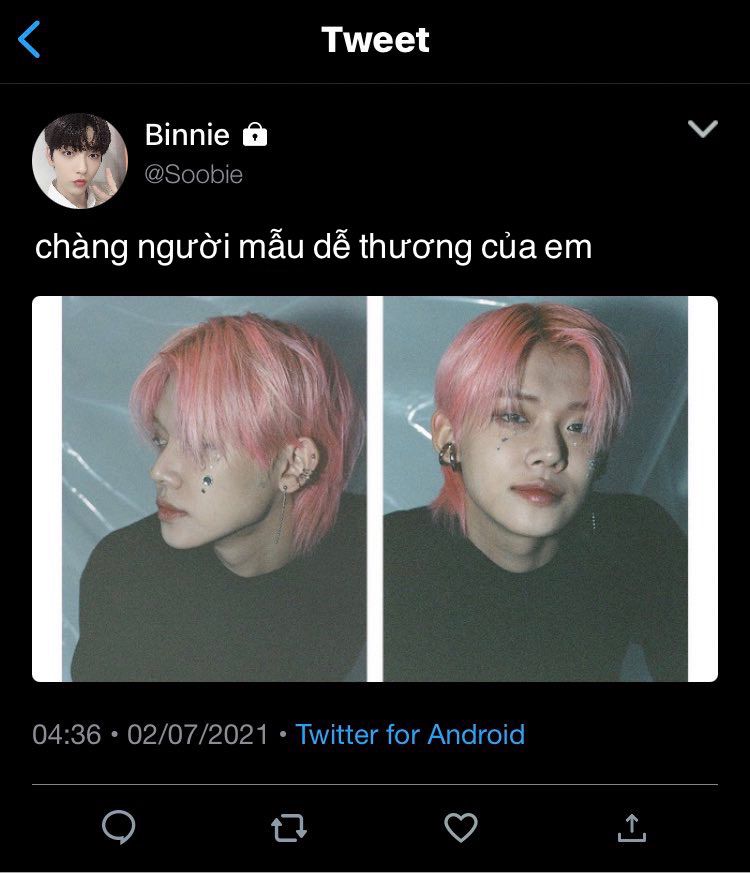Share this tweet
750x873 pixels.
[x=631, y=827]
